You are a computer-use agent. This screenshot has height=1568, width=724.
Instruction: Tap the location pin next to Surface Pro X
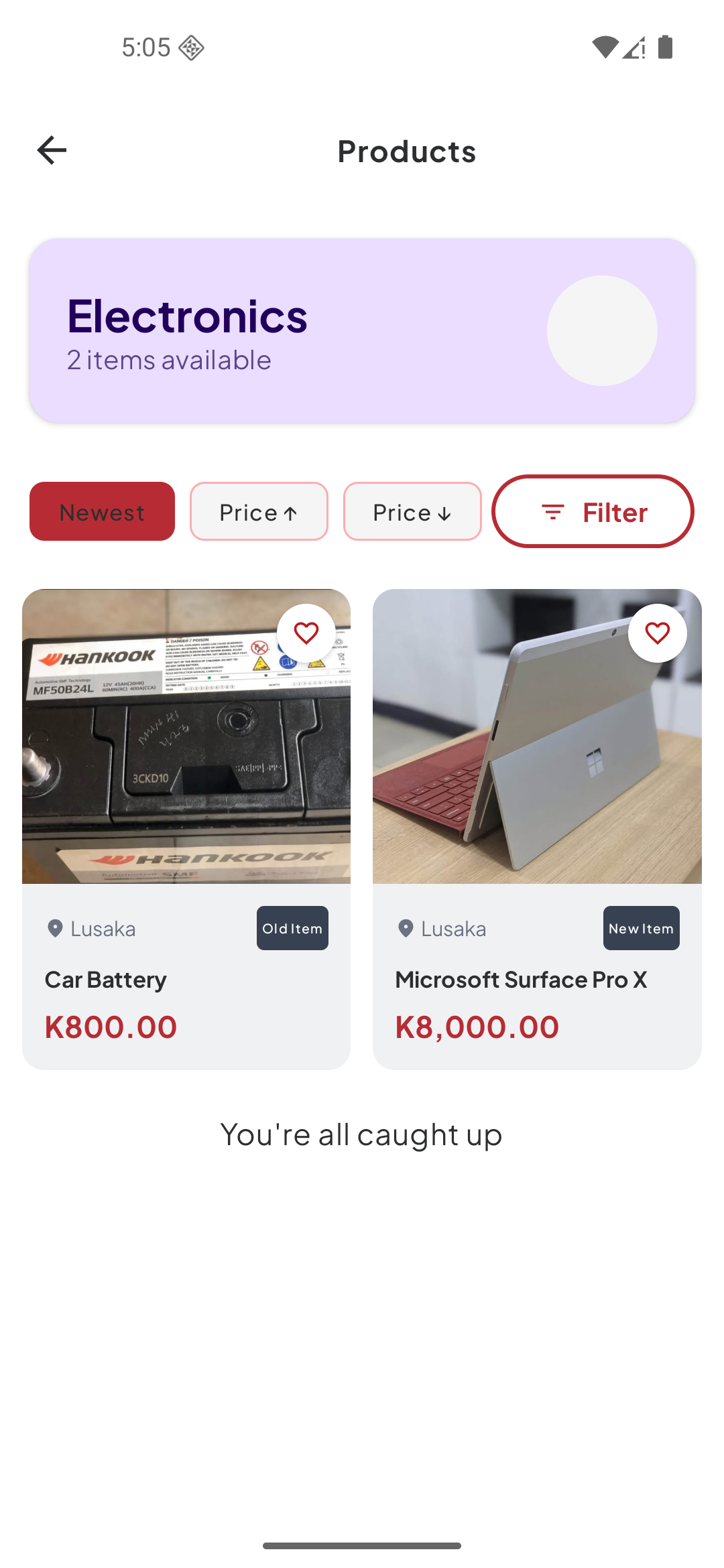tap(406, 928)
